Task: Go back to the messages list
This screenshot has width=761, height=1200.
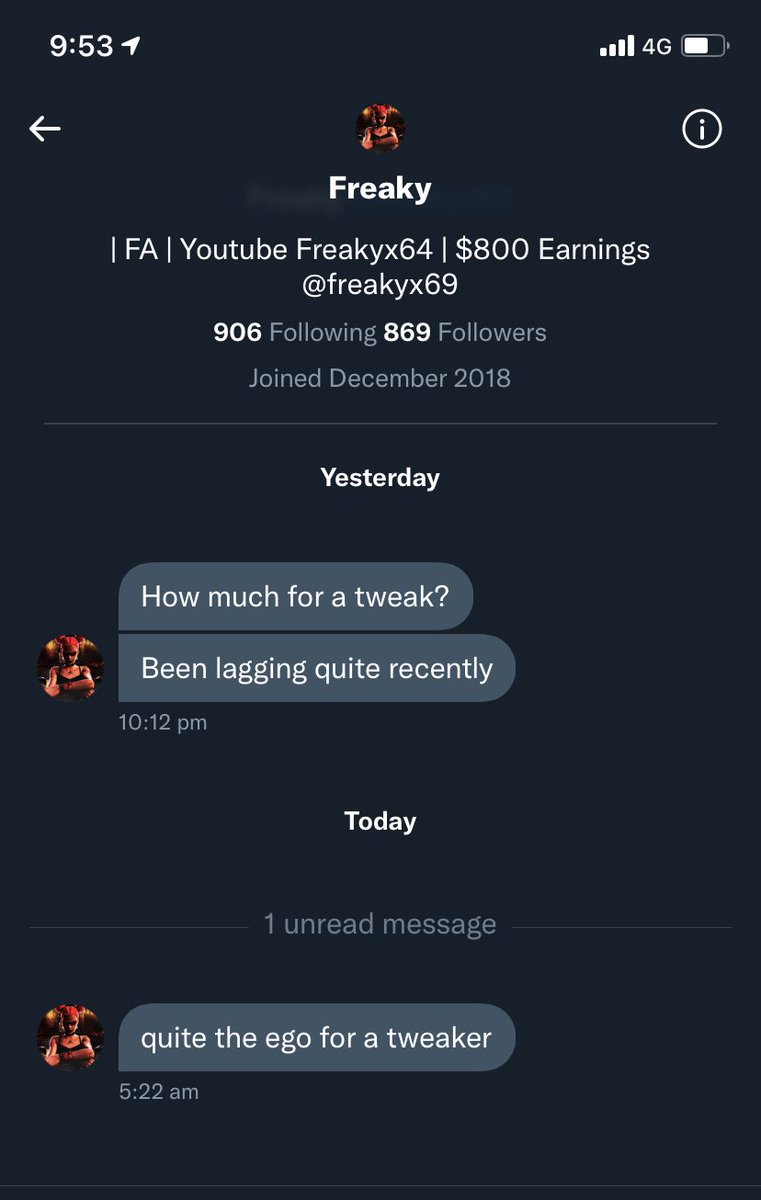Action: [x=45, y=128]
